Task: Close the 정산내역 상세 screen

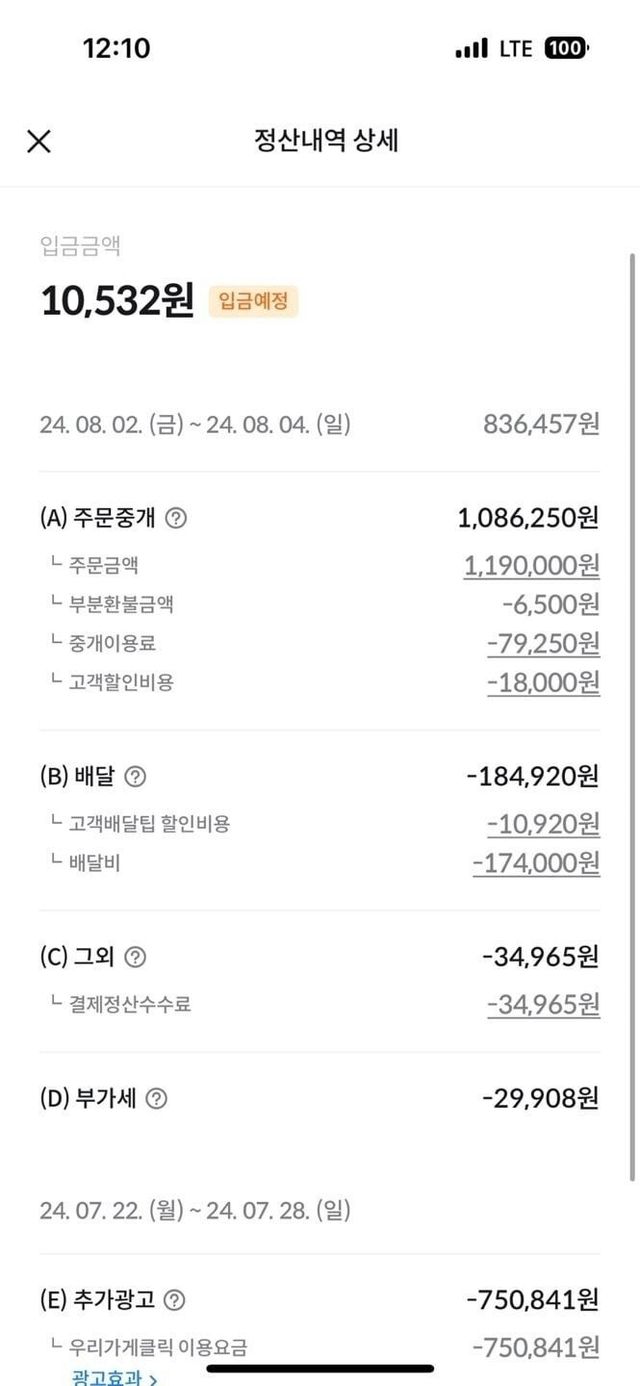Action: point(38,142)
